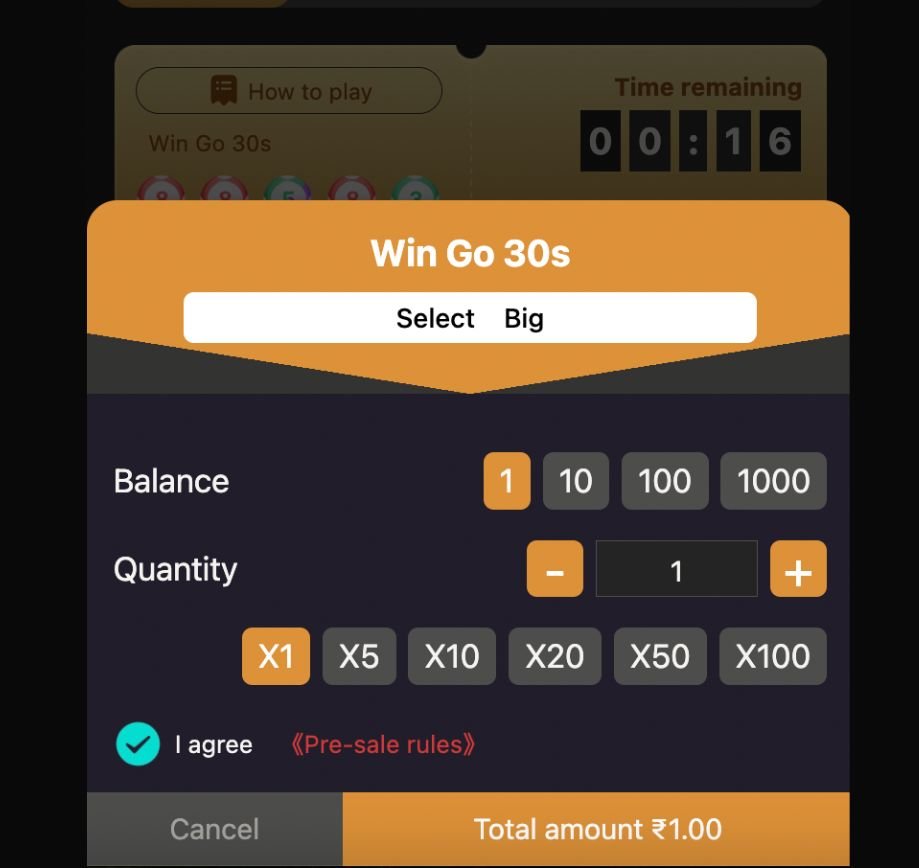Pick the X50 multiplier
Screen dimensions: 919x868
click(660, 656)
